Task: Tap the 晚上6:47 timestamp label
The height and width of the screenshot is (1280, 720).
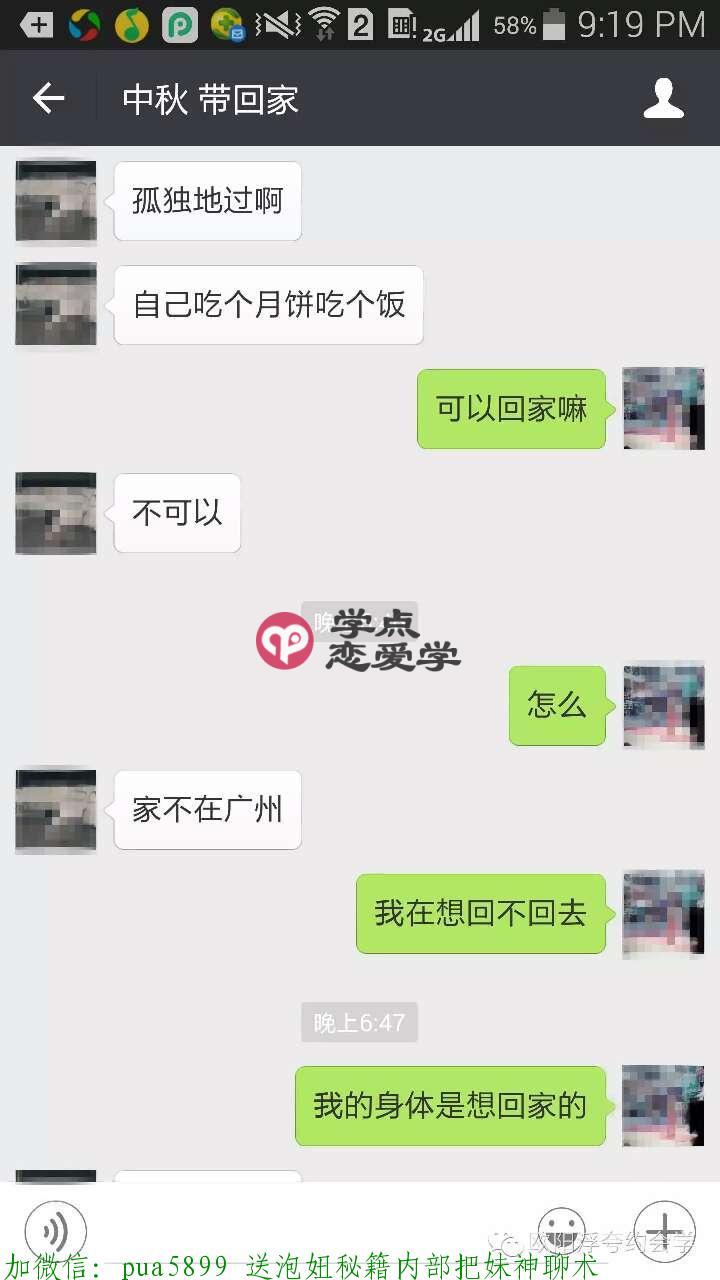Action: coord(360,1021)
